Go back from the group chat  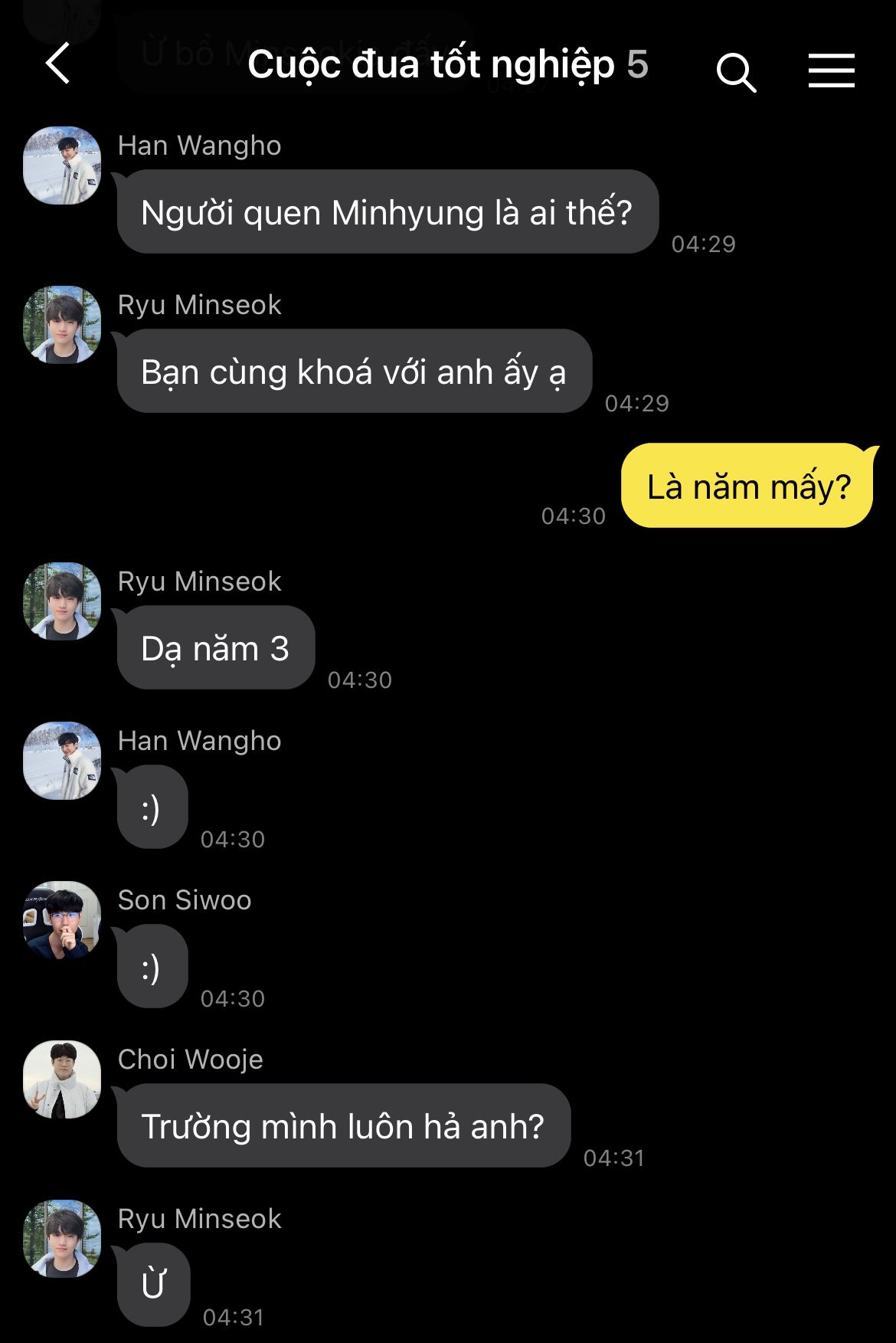click(59, 64)
